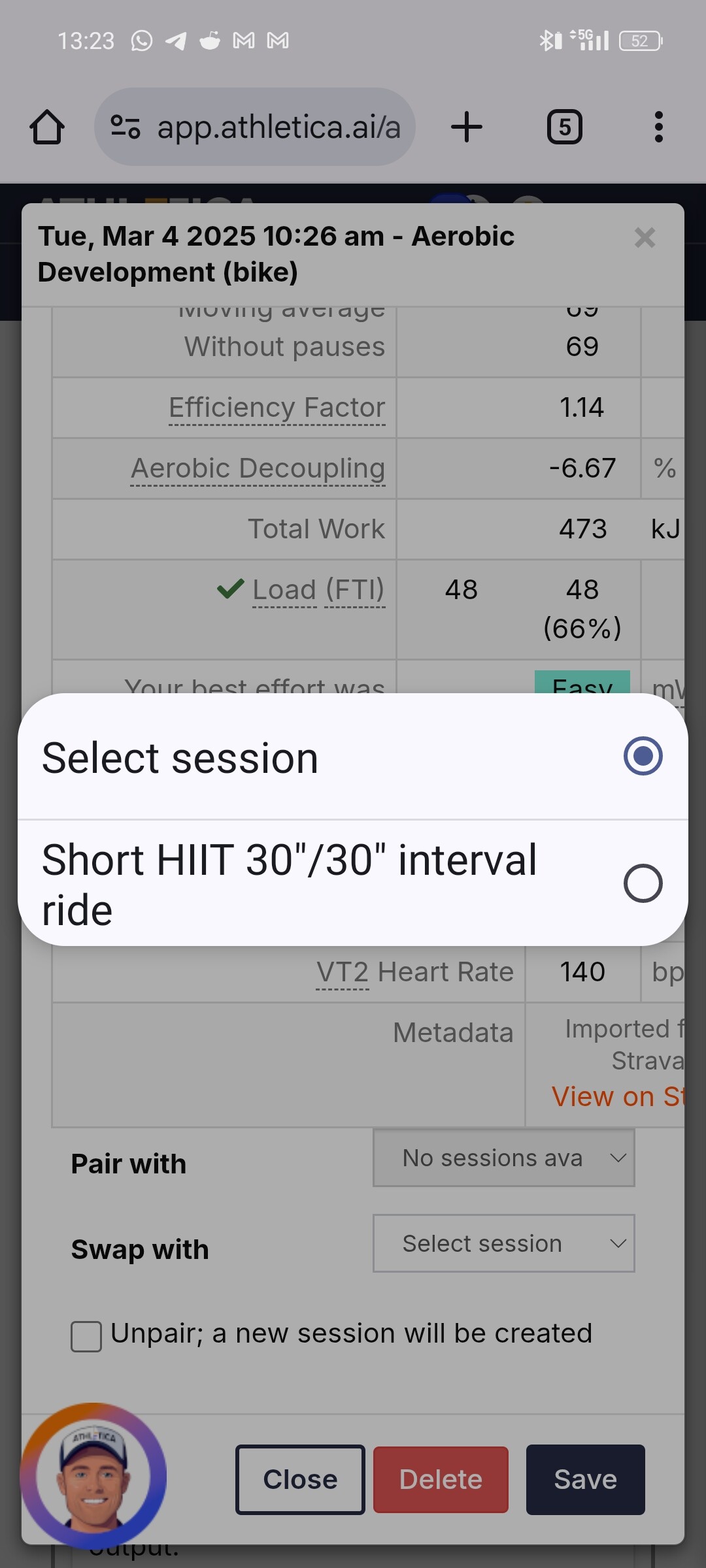Viewport: 706px width, 1568px height.
Task: Open the browser overflow menu
Action: click(x=659, y=127)
